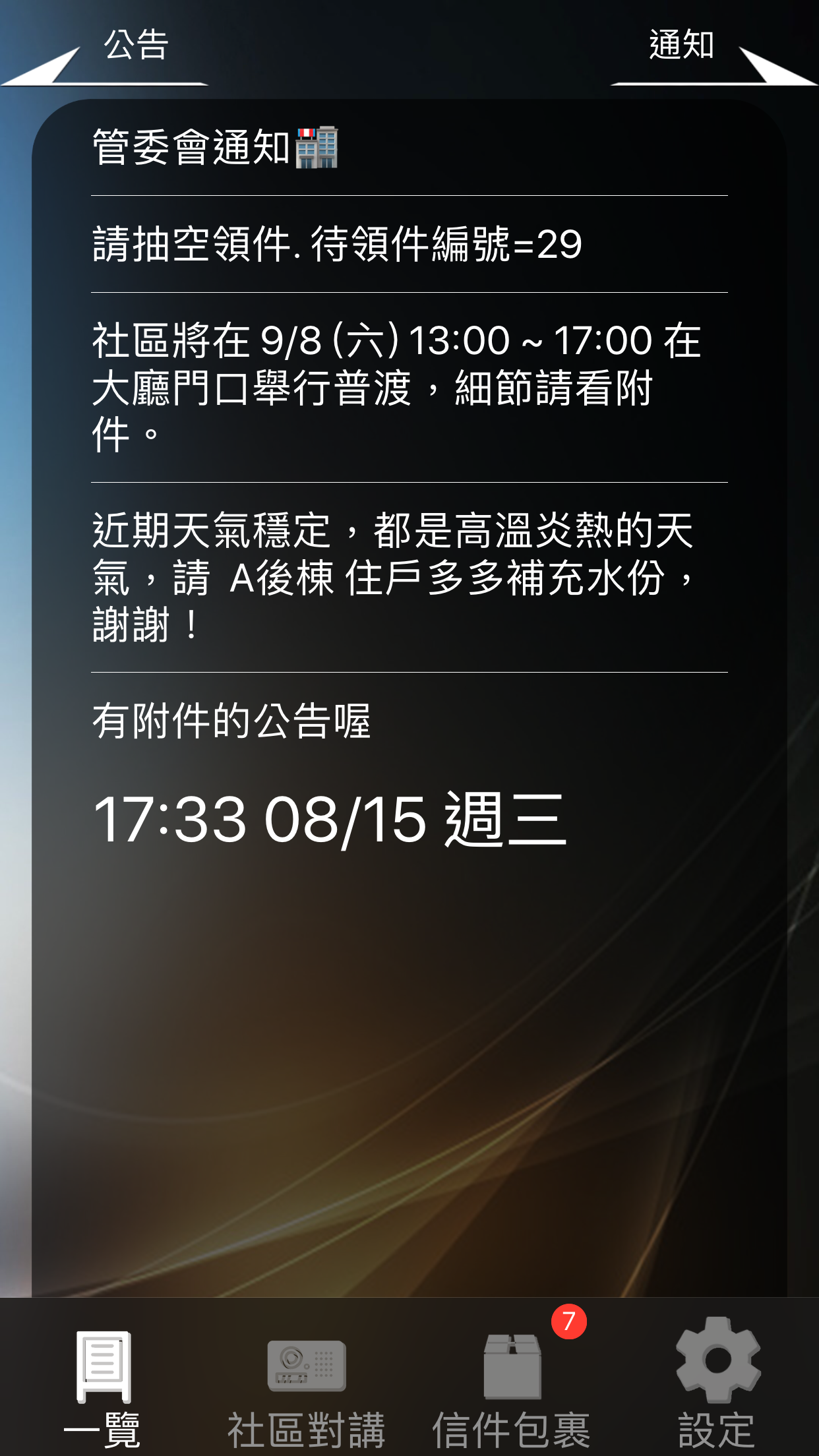Open the hot weather notice for A後棟
The width and height of the screenshot is (819, 1456).
coord(409,577)
